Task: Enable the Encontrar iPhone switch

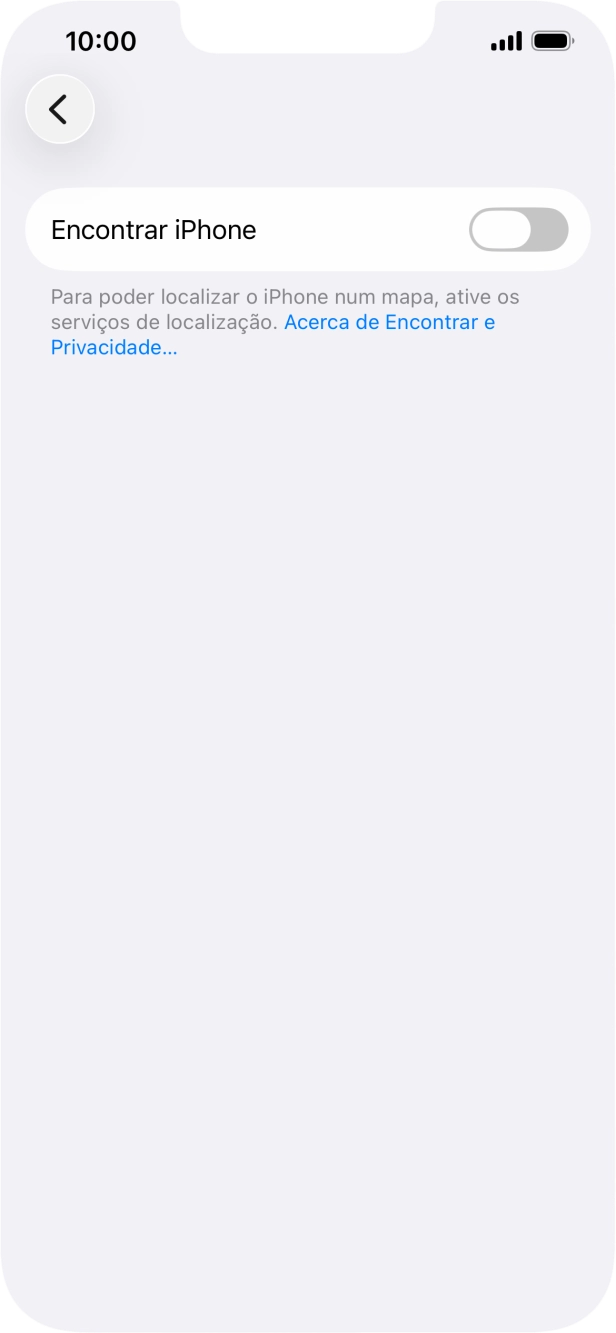Action: pos(518,230)
